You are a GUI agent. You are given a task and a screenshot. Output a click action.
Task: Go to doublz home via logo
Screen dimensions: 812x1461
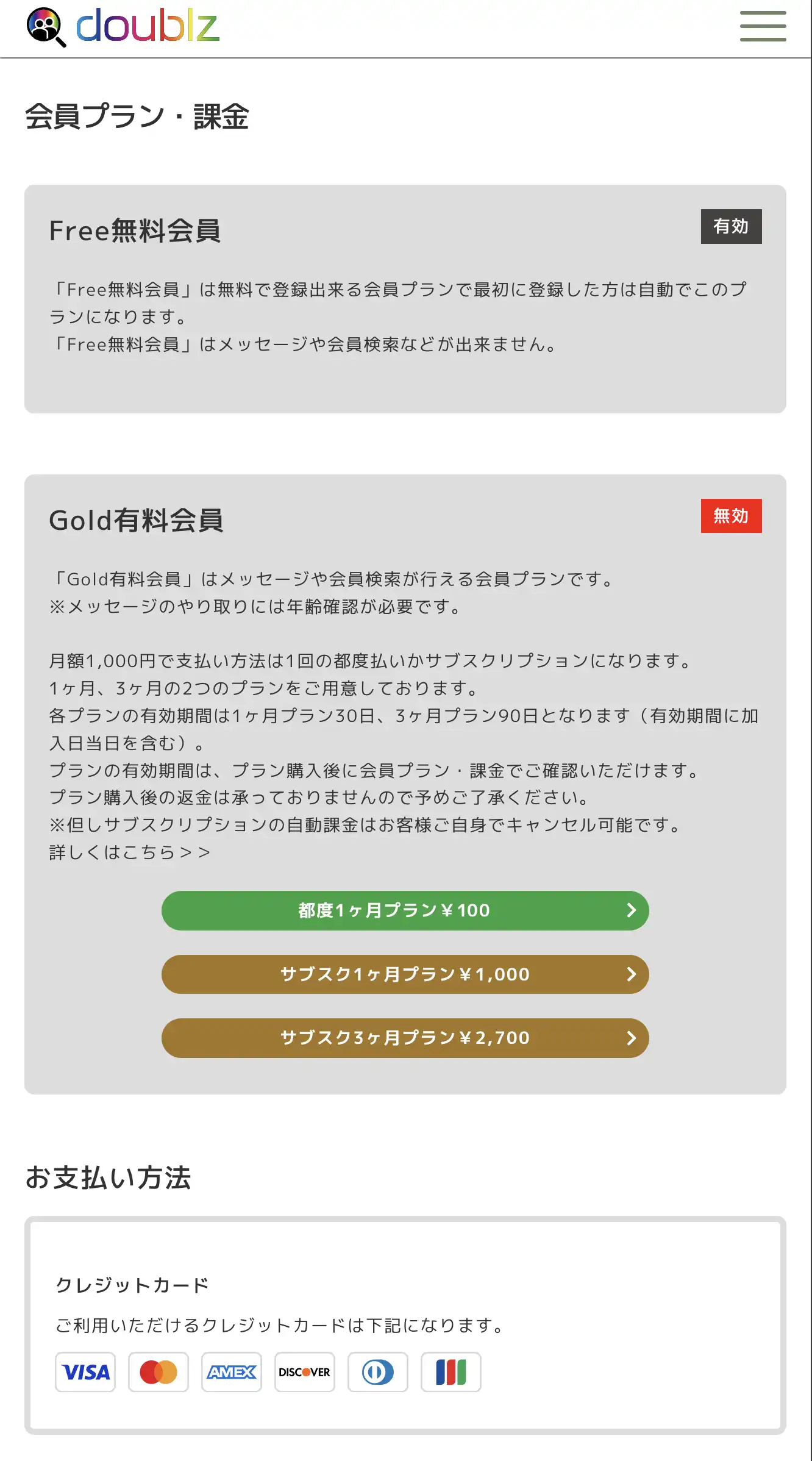pos(123,27)
